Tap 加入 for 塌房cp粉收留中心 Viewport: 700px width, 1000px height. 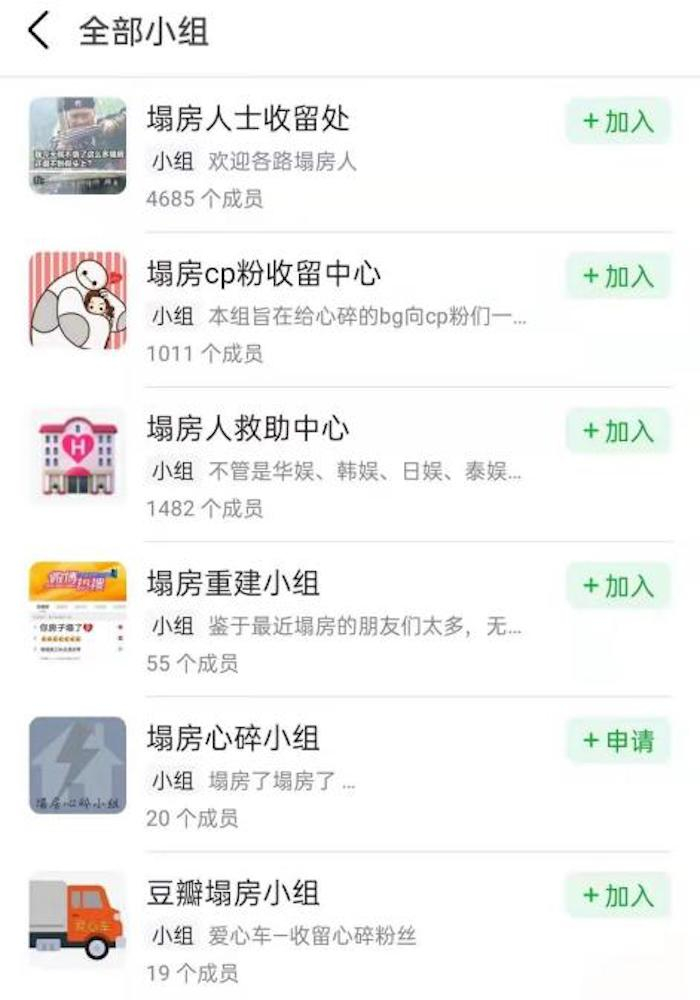point(617,276)
